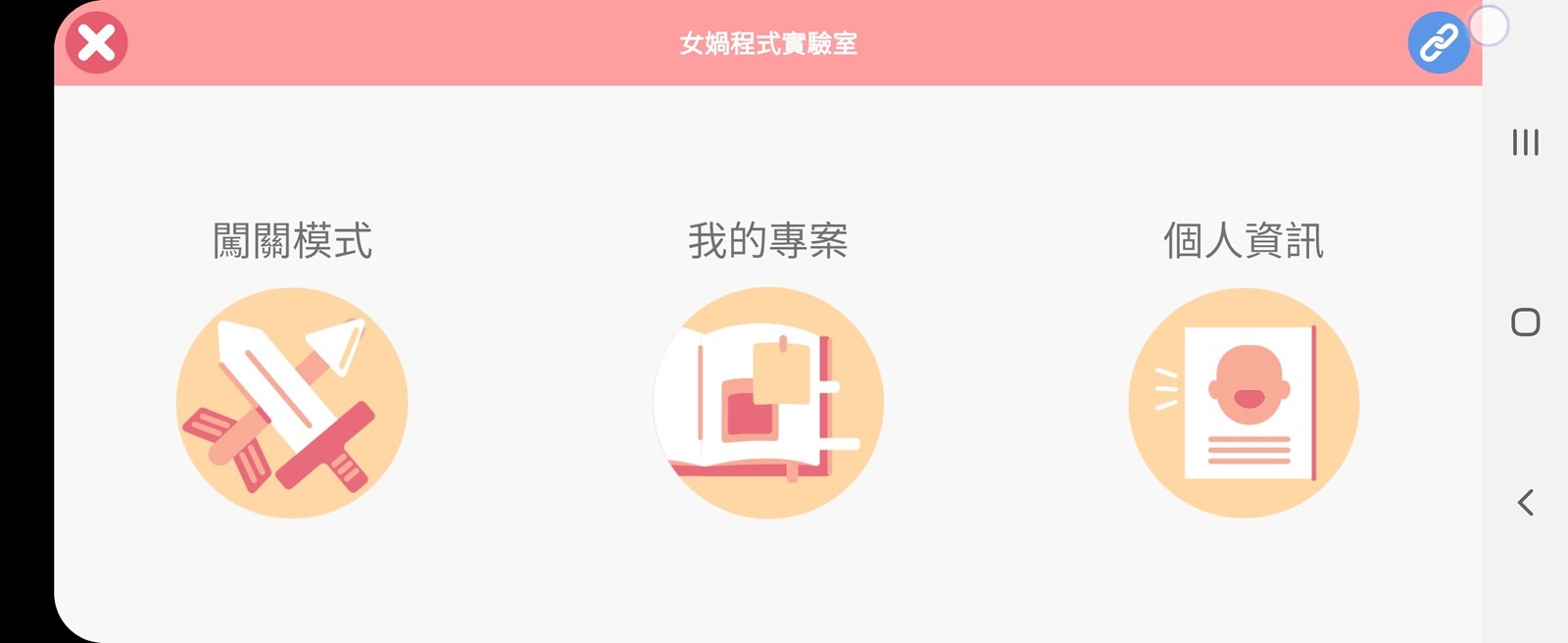Go to the system home screen

[1525, 322]
